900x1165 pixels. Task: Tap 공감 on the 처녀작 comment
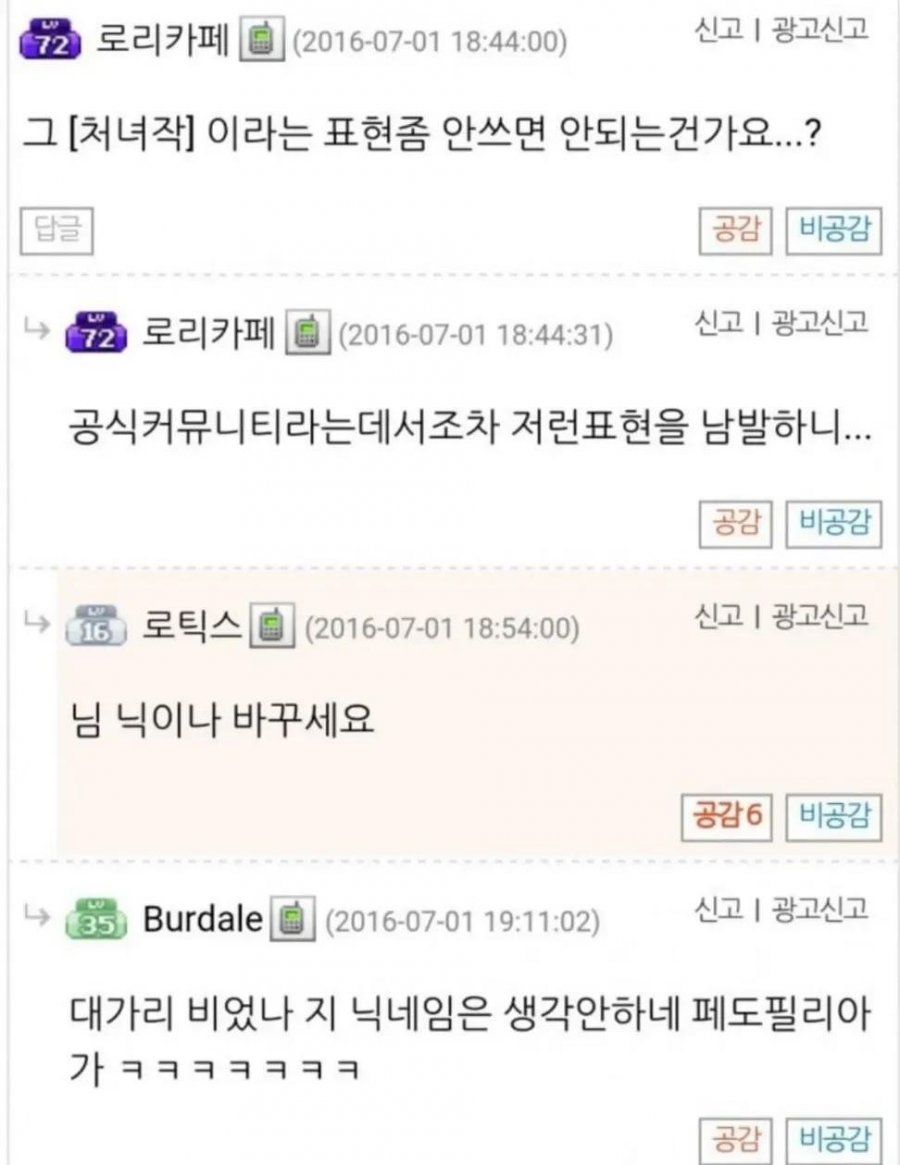pyautogui.click(x=735, y=232)
